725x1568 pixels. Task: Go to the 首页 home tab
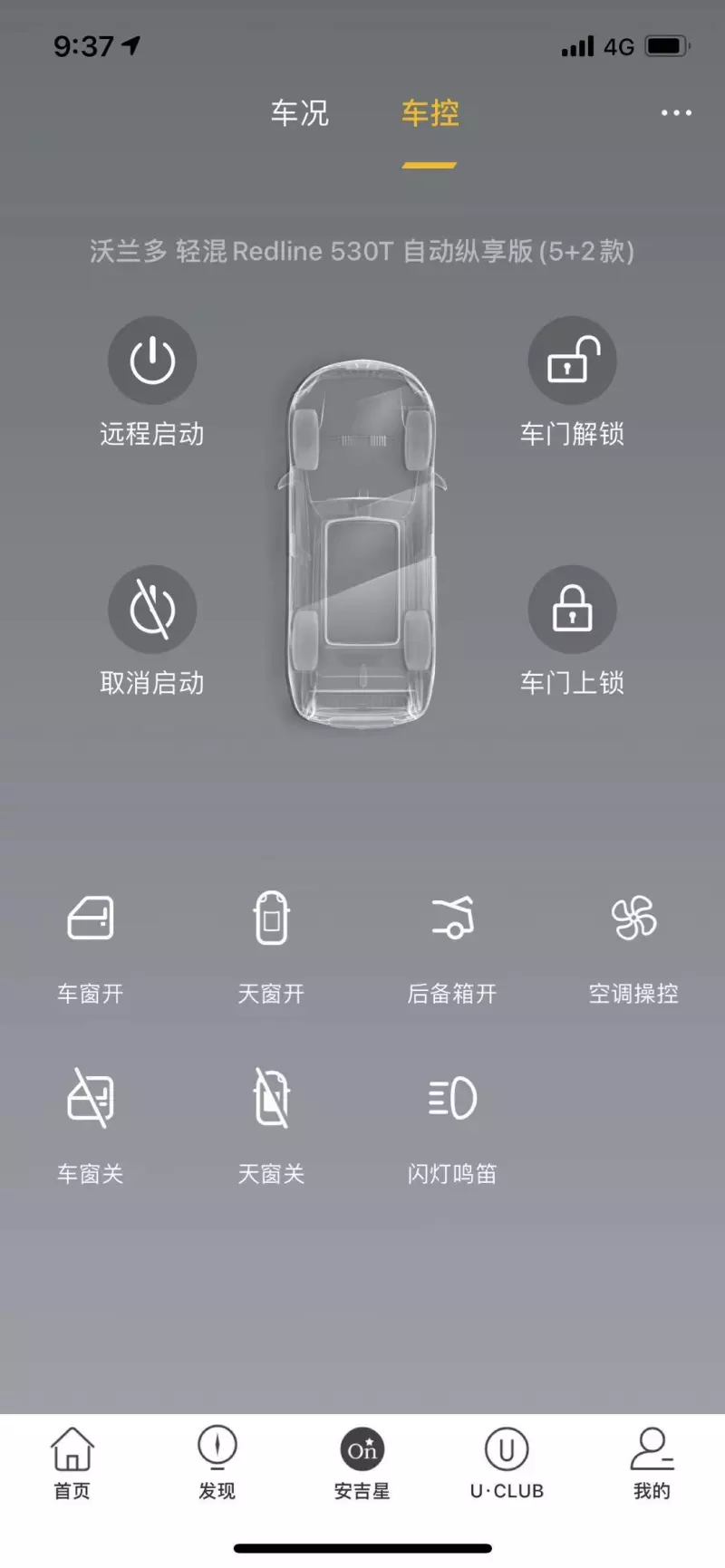pyautogui.click(x=72, y=1462)
